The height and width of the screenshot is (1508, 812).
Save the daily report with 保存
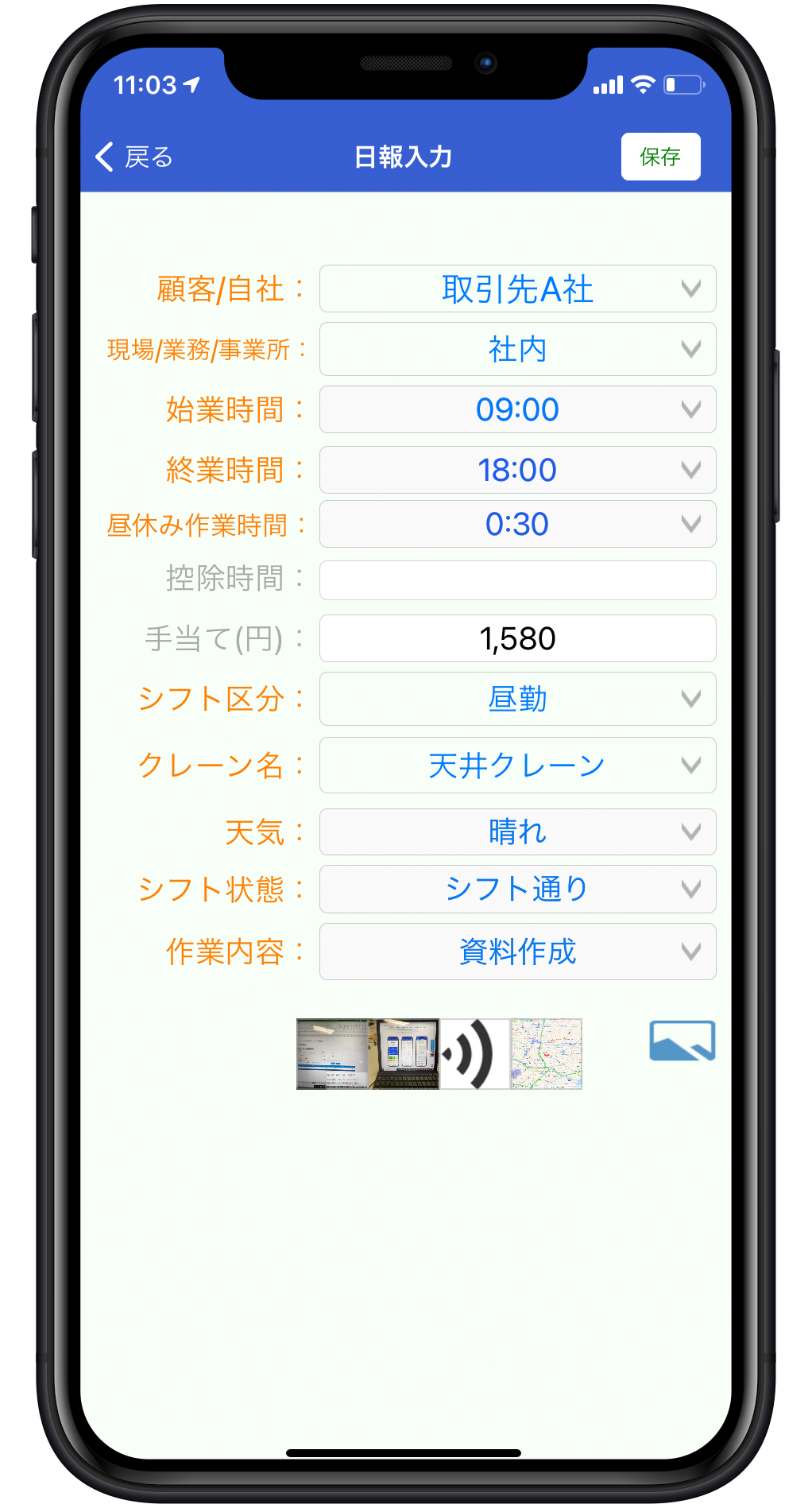pos(660,157)
